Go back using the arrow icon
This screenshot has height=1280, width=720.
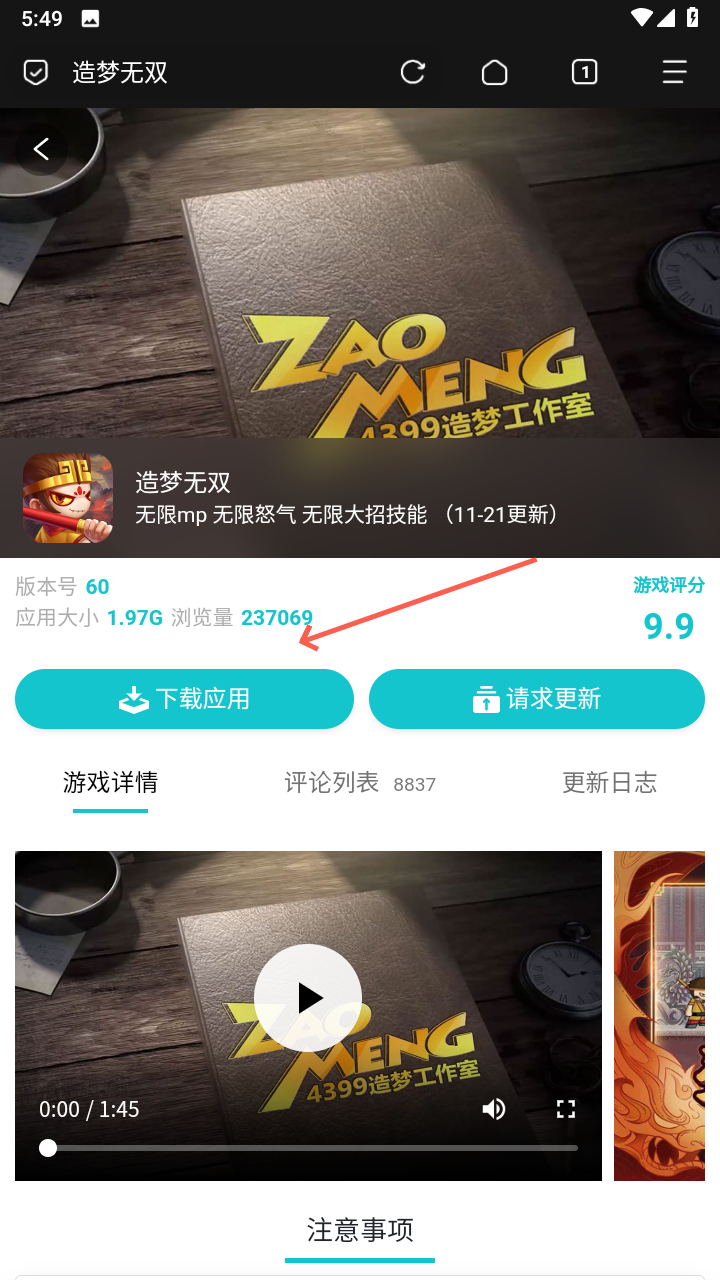pos(41,149)
